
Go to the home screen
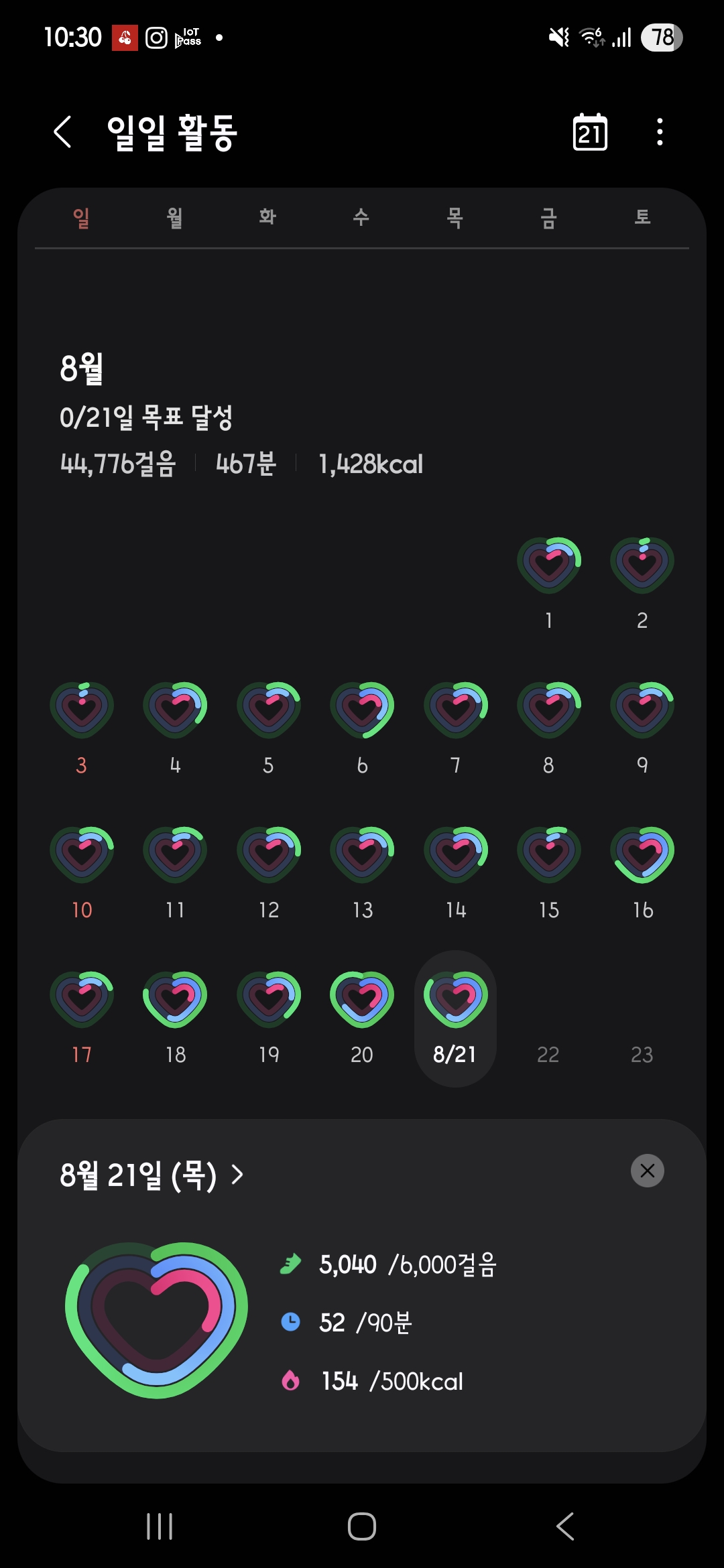click(x=362, y=1526)
